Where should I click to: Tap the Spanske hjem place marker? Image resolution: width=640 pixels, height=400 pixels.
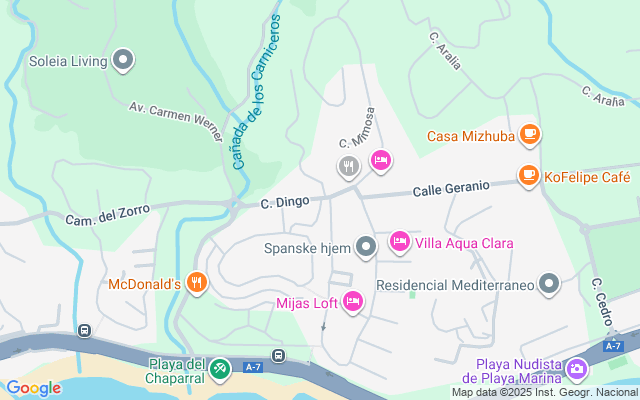point(367,246)
